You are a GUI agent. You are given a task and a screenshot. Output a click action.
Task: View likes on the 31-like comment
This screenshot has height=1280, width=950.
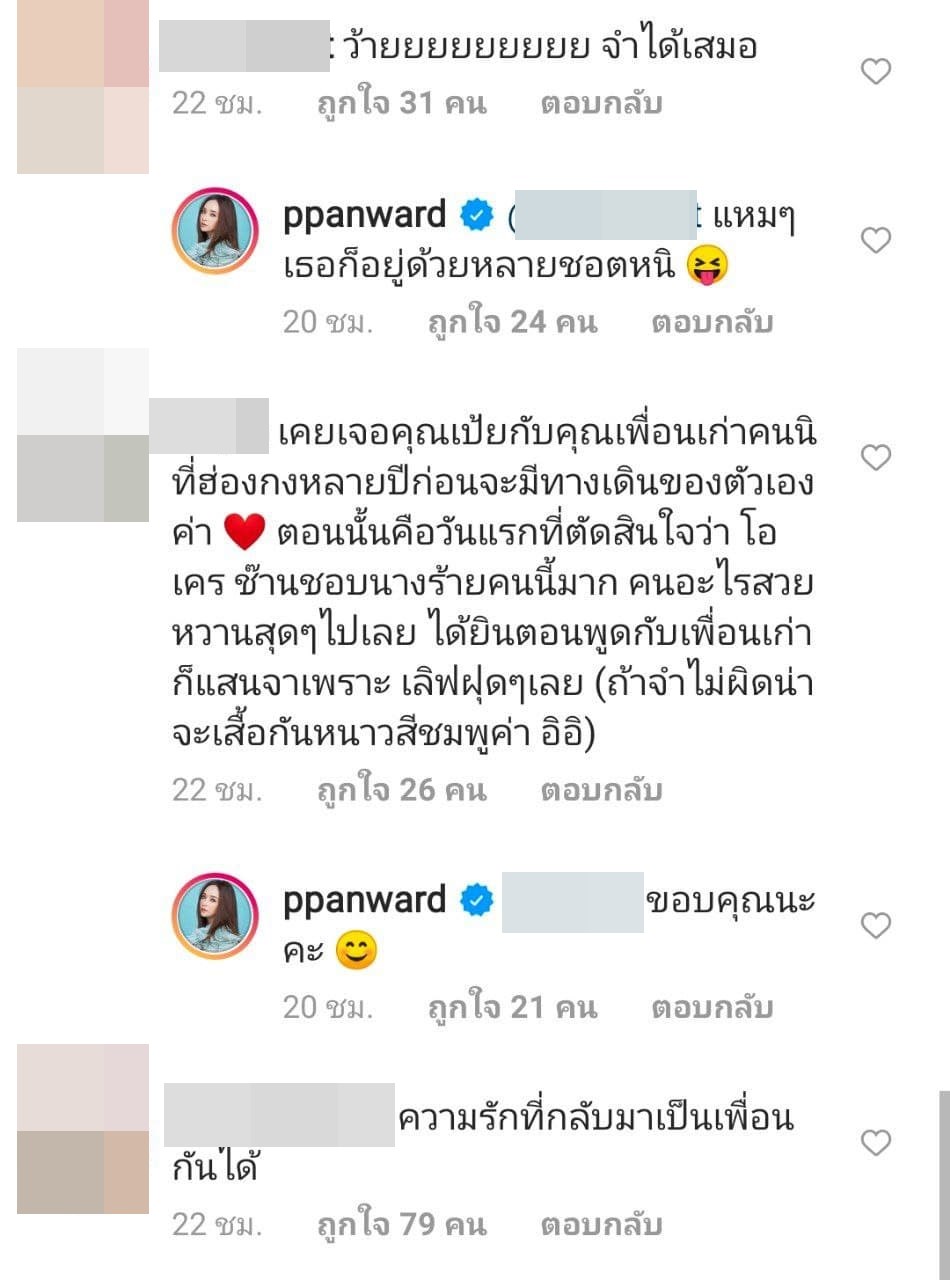401,104
